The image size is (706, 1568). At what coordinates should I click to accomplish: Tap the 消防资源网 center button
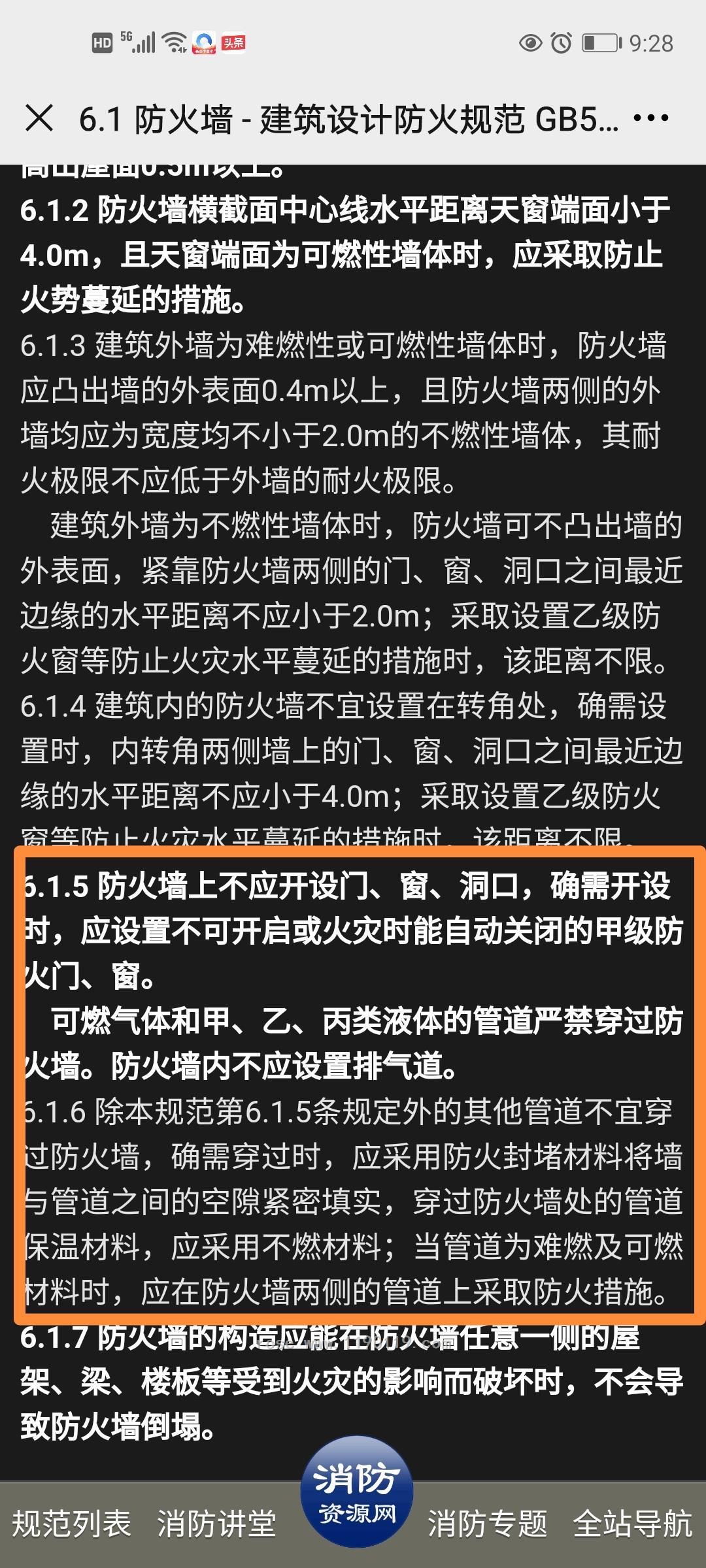357,1492
